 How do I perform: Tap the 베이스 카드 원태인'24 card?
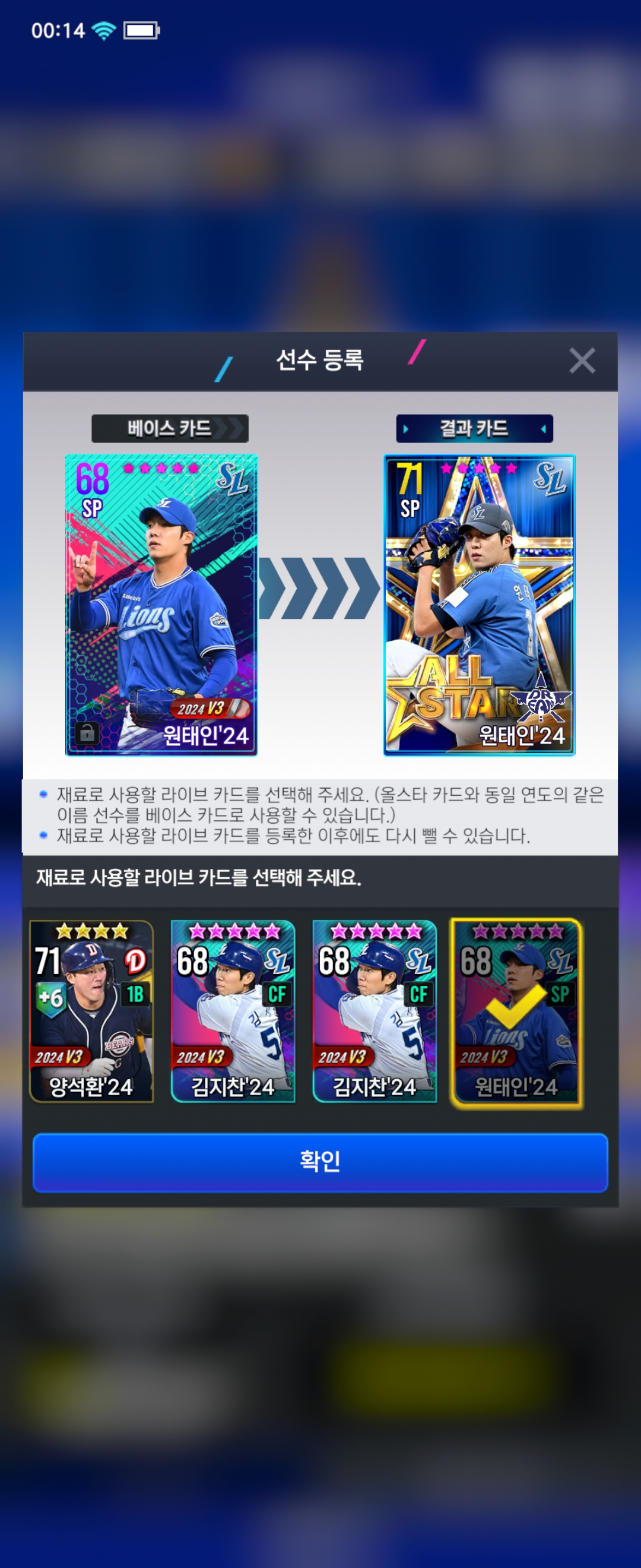(x=161, y=605)
